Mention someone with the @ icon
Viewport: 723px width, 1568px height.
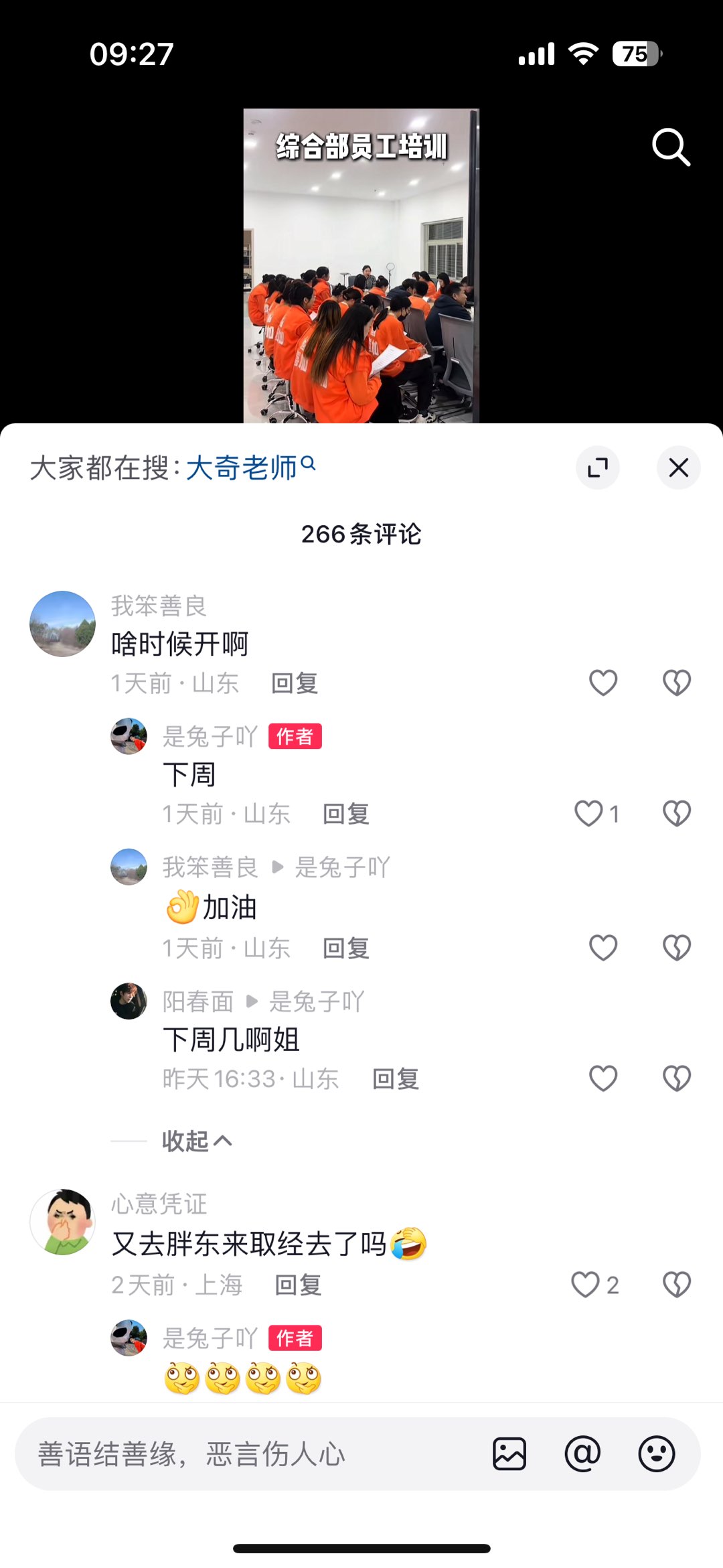[x=582, y=1454]
